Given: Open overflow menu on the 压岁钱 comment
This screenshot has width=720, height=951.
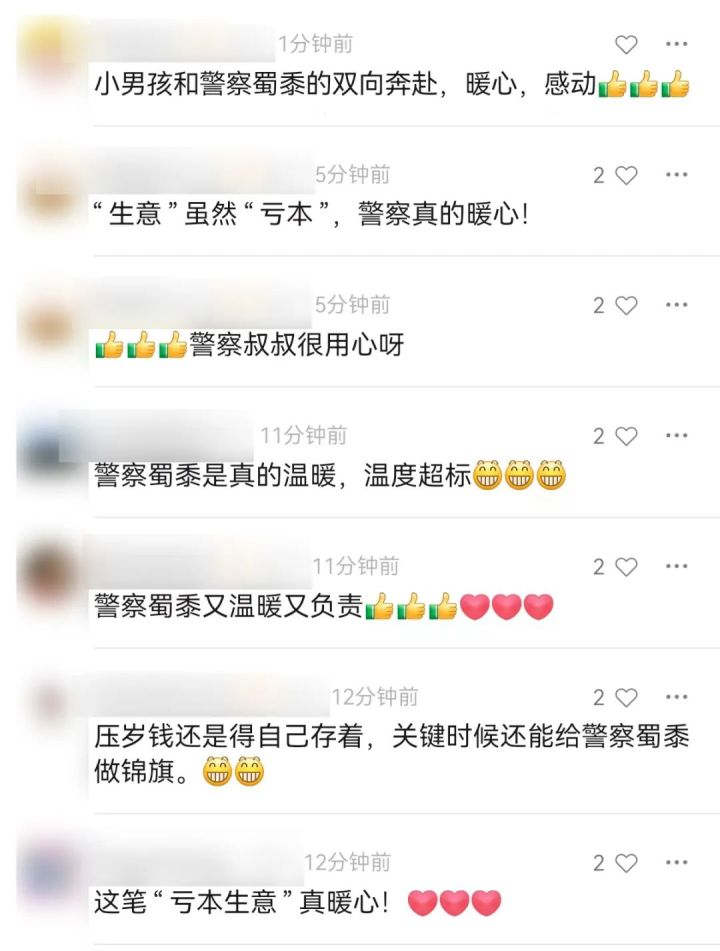Looking at the screenshot, I should (677, 698).
